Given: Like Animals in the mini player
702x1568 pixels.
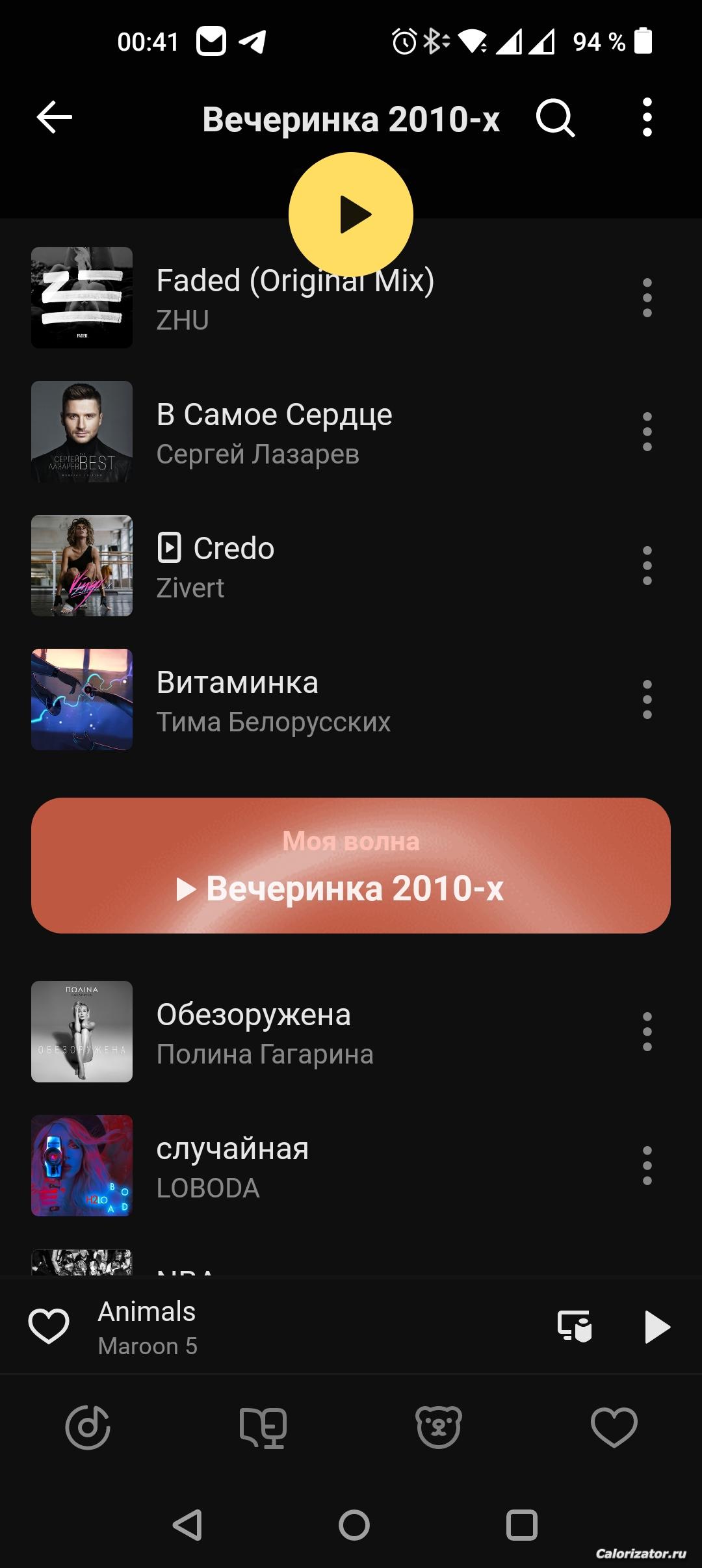Looking at the screenshot, I should [49, 1326].
